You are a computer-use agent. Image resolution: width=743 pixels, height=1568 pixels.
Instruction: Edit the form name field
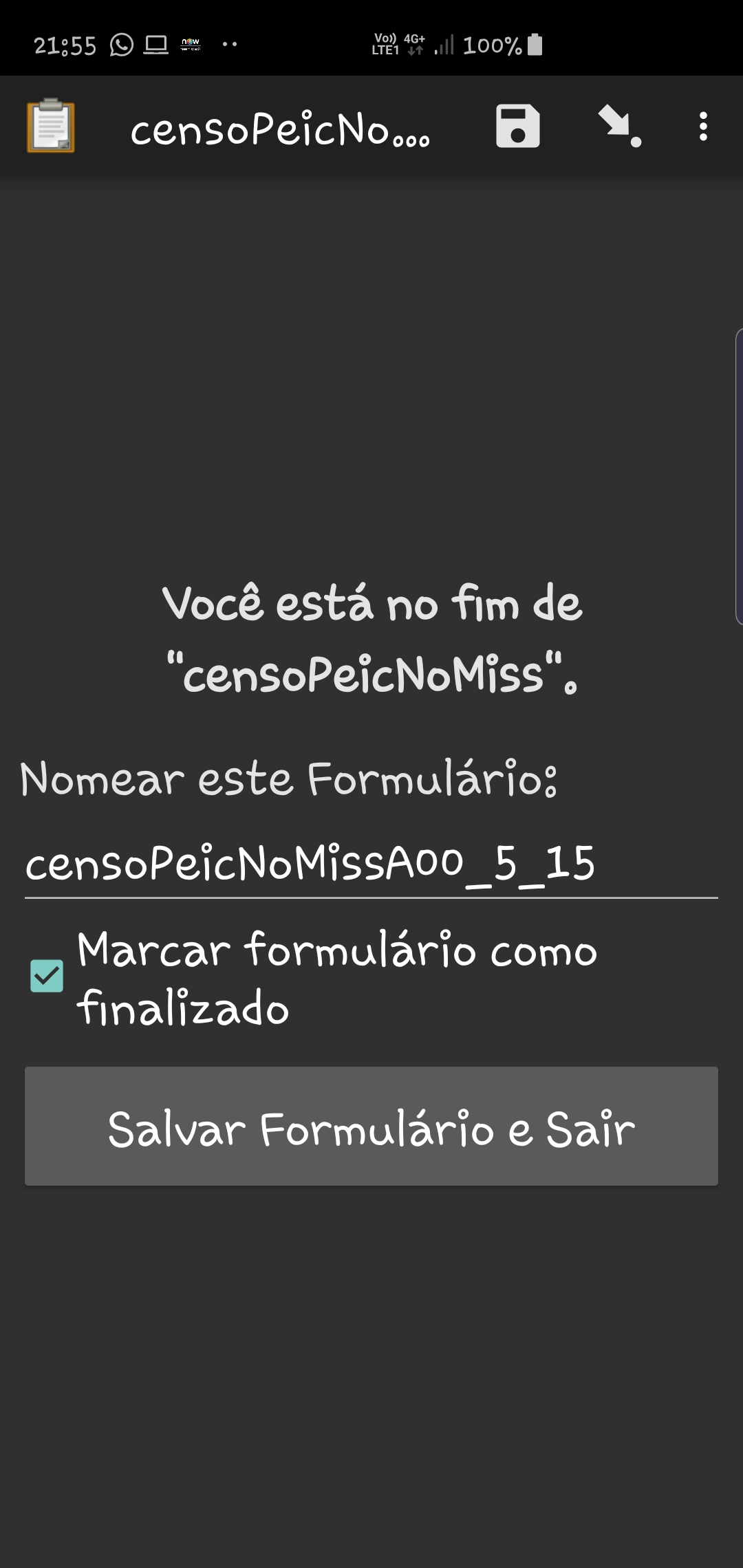370,864
